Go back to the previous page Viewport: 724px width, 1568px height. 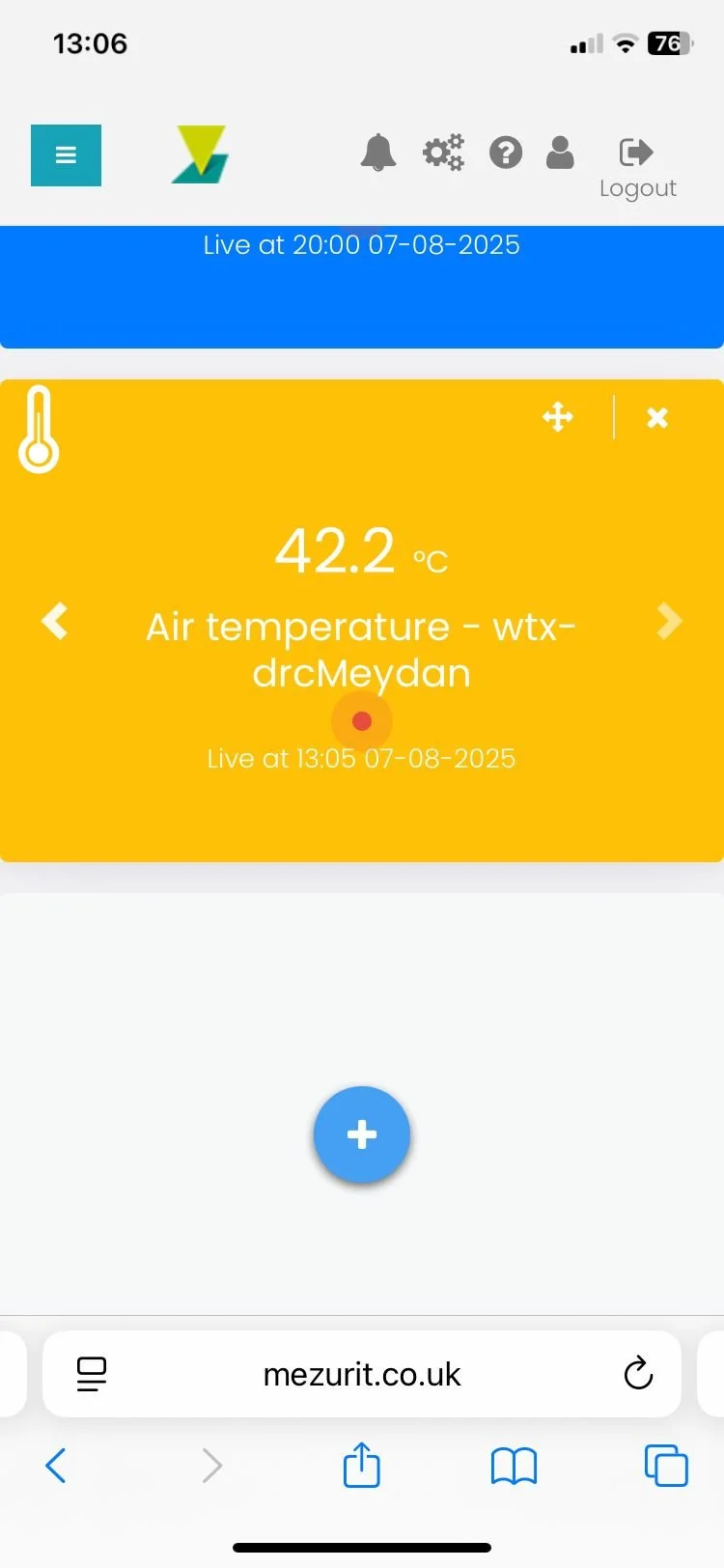pyautogui.click(x=56, y=1466)
